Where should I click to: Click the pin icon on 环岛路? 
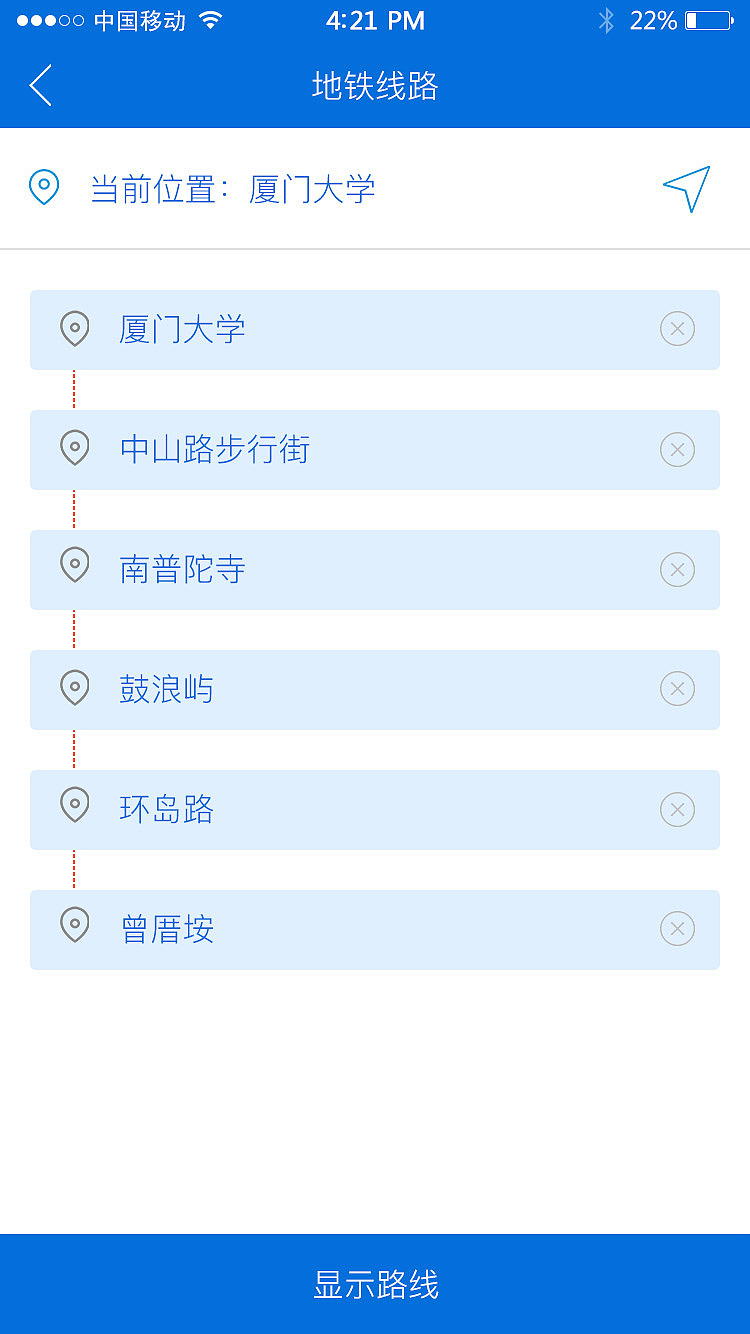click(74, 809)
